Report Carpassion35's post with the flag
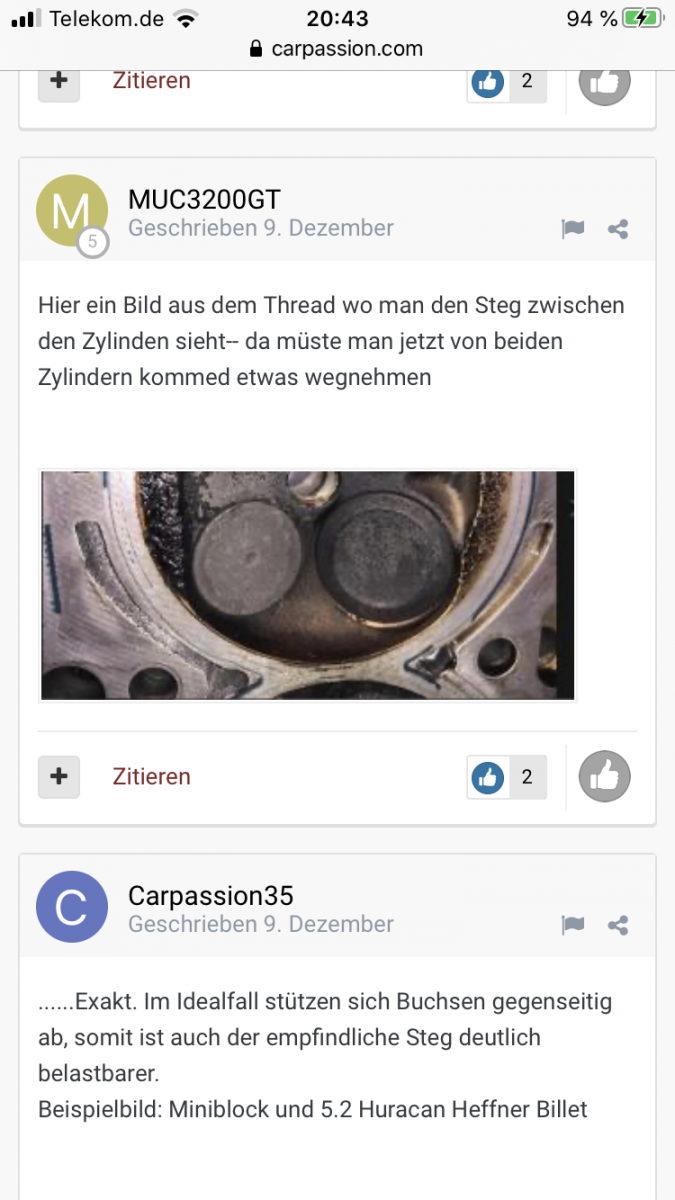This screenshot has width=675, height=1200. click(572, 925)
